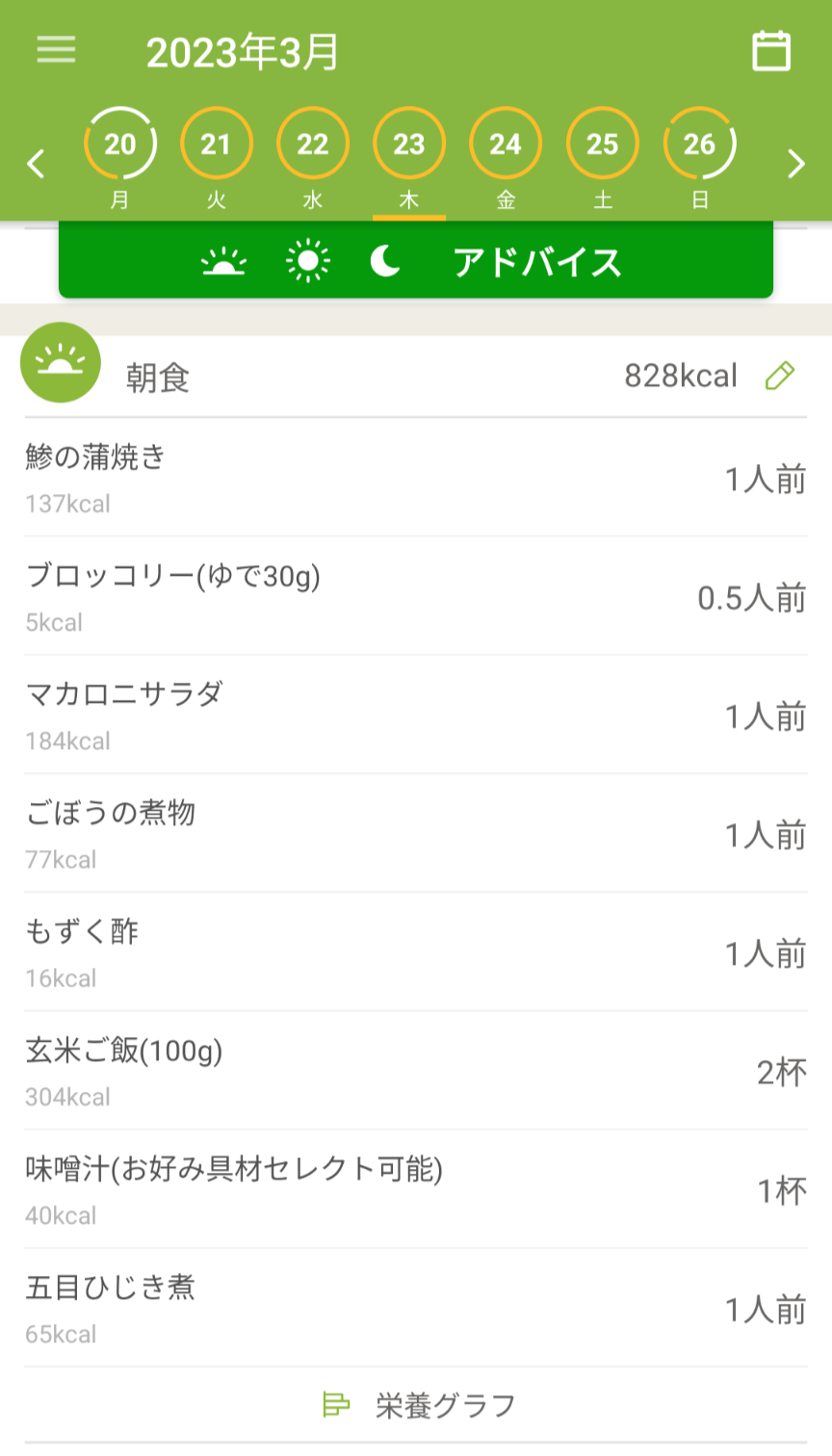The width and height of the screenshot is (832, 1456).
Task: Open the 鯵の蒲焼き food item
Action: pos(416,478)
